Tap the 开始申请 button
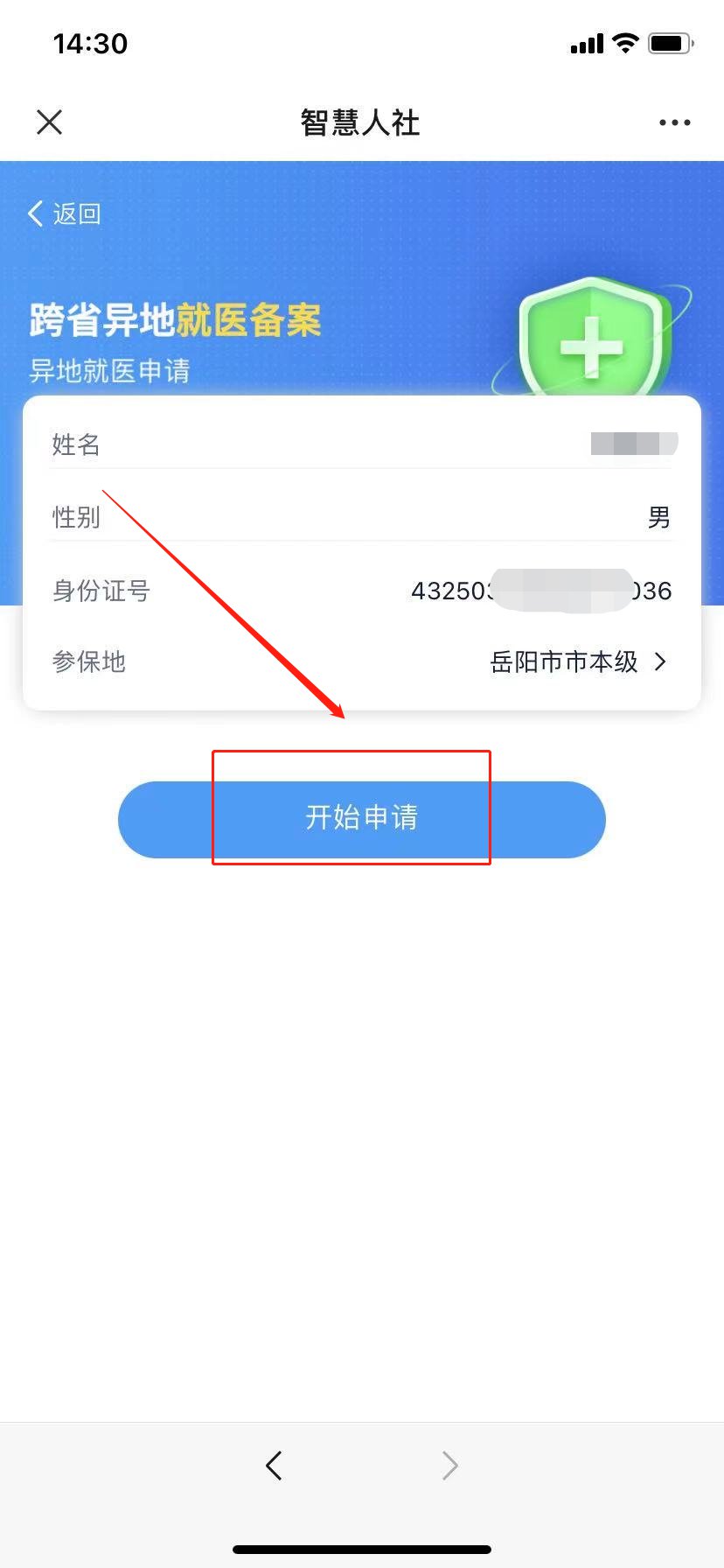Screen dimensions: 724x1568 pos(361,819)
